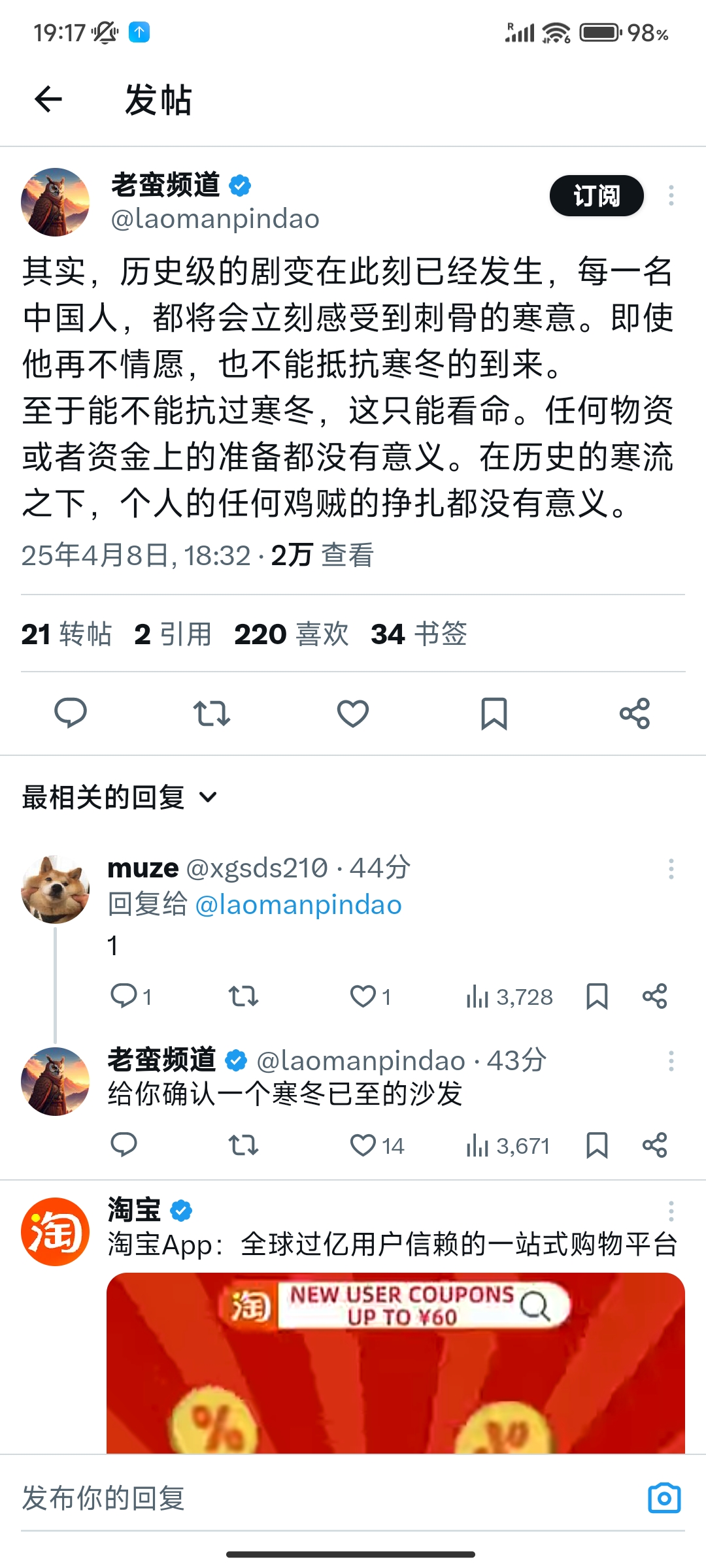Open the @laomanpindao mention link in muze's reply
706x1568 pixels.
click(298, 905)
